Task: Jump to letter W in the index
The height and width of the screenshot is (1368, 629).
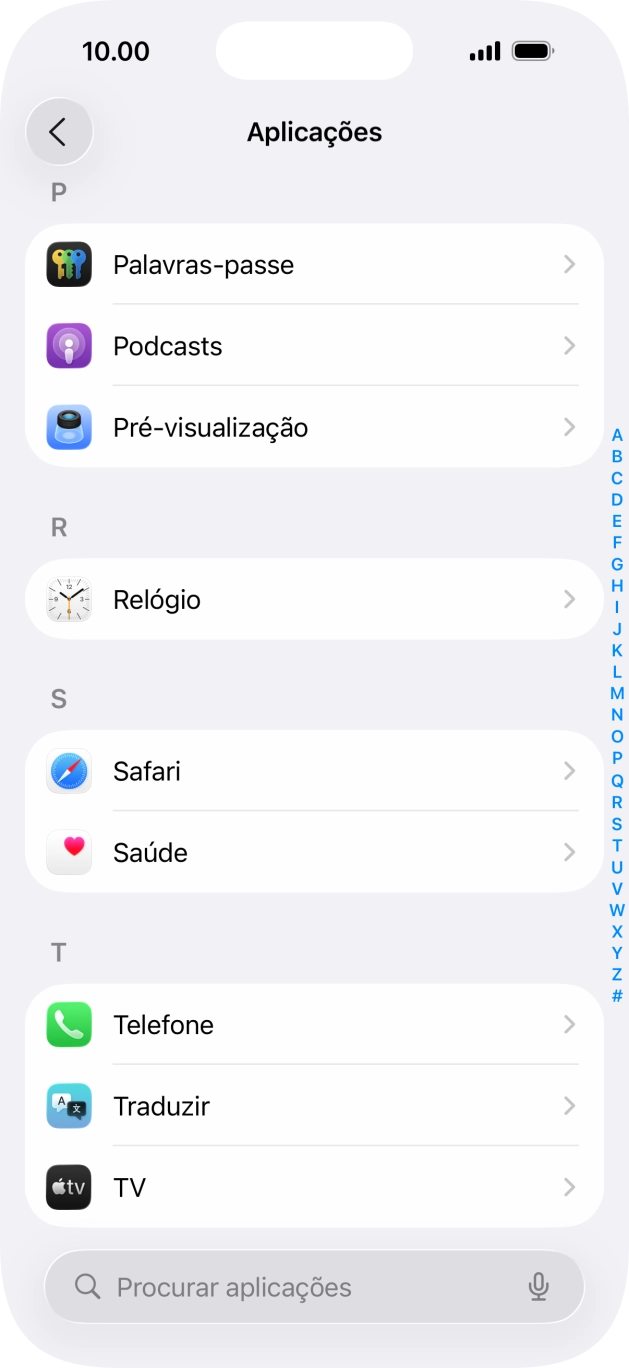Action: click(x=617, y=910)
